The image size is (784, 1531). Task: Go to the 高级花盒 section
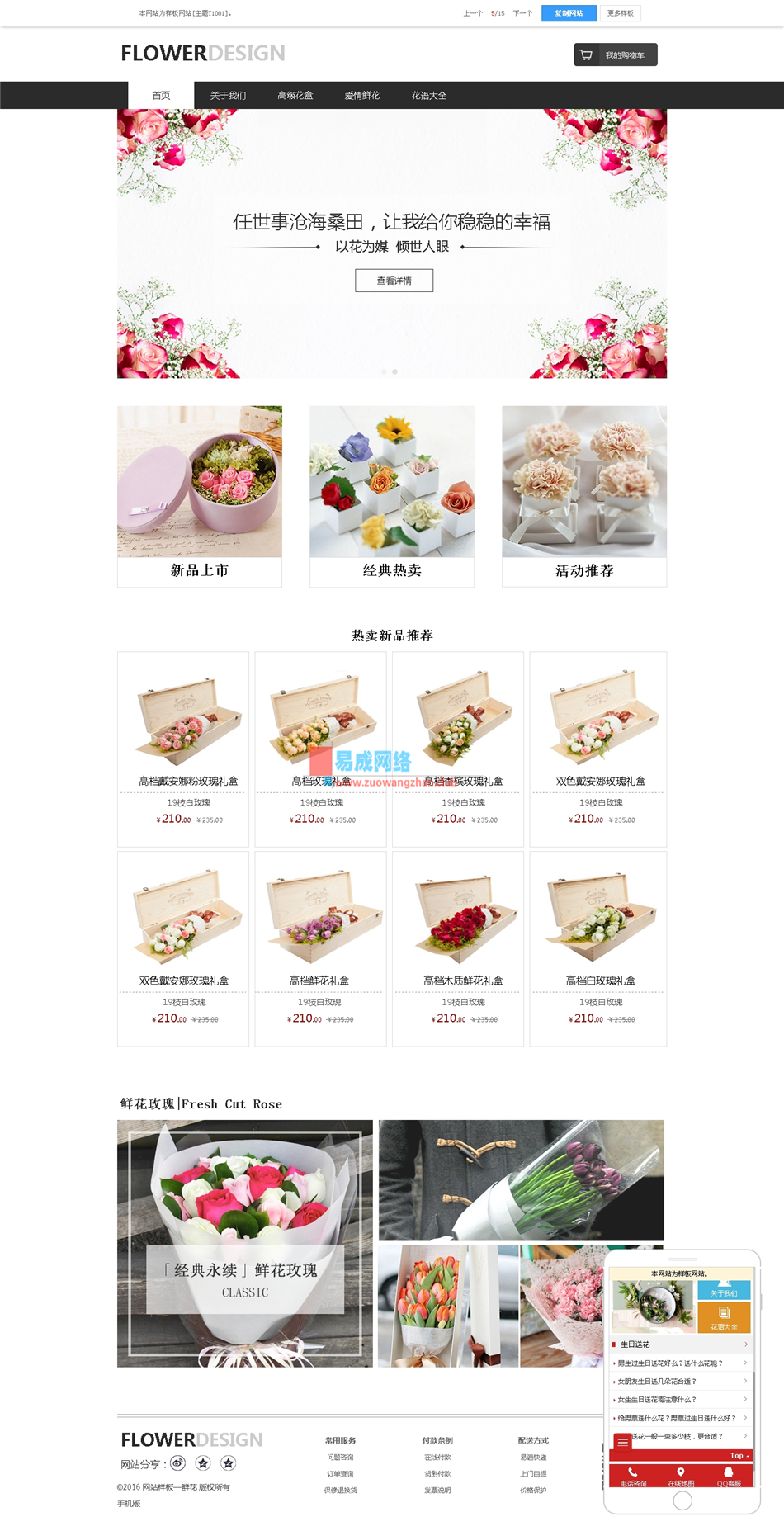(x=295, y=96)
